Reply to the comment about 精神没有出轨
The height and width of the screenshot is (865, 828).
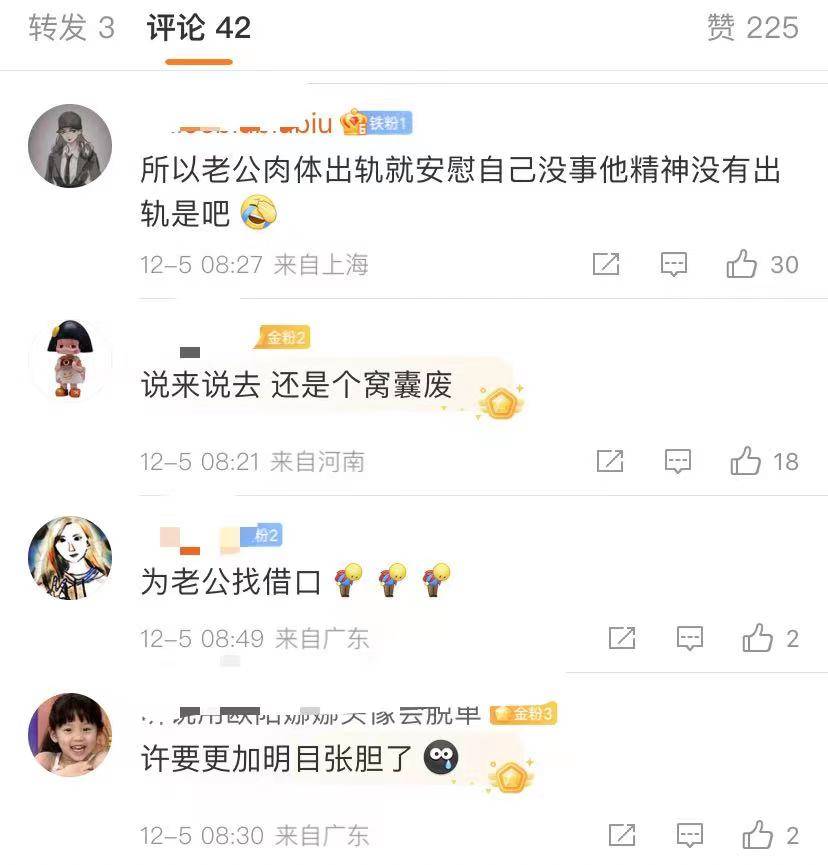tap(674, 264)
